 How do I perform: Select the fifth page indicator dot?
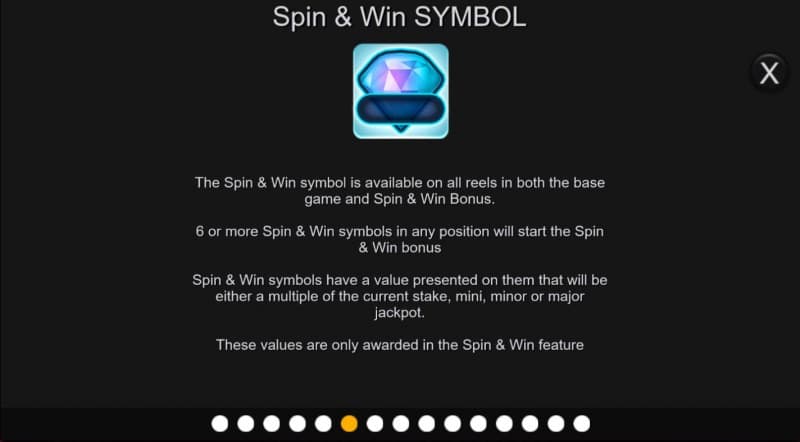[x=323, y=424]
